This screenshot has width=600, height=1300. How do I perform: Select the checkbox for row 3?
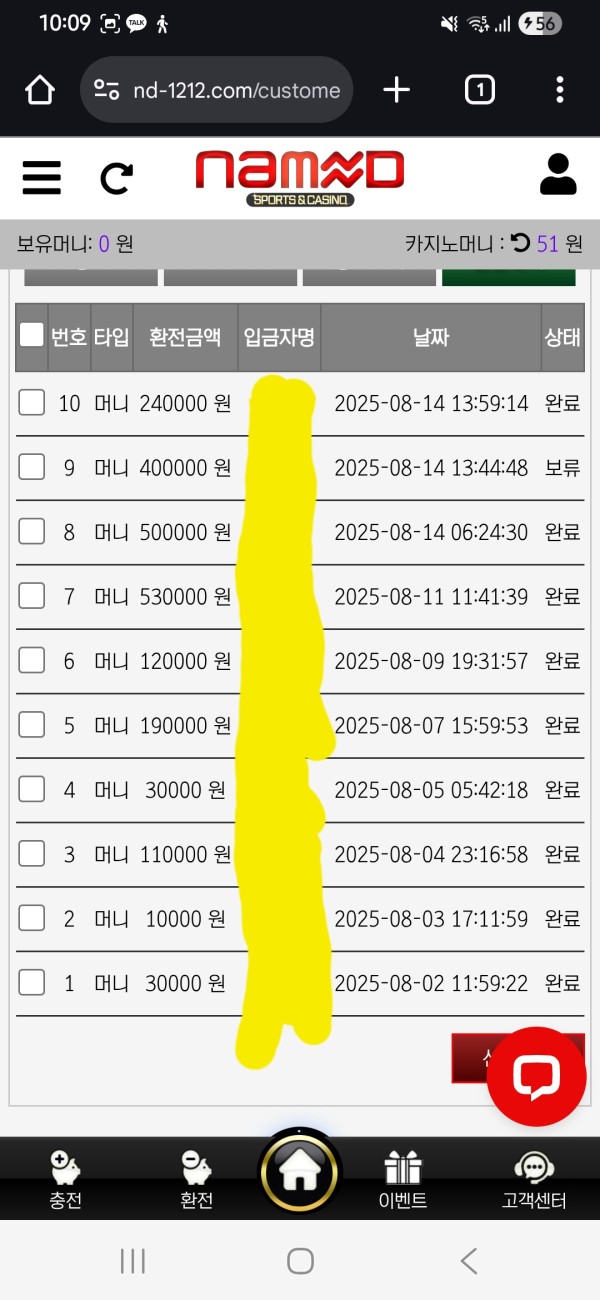point(32,854)
